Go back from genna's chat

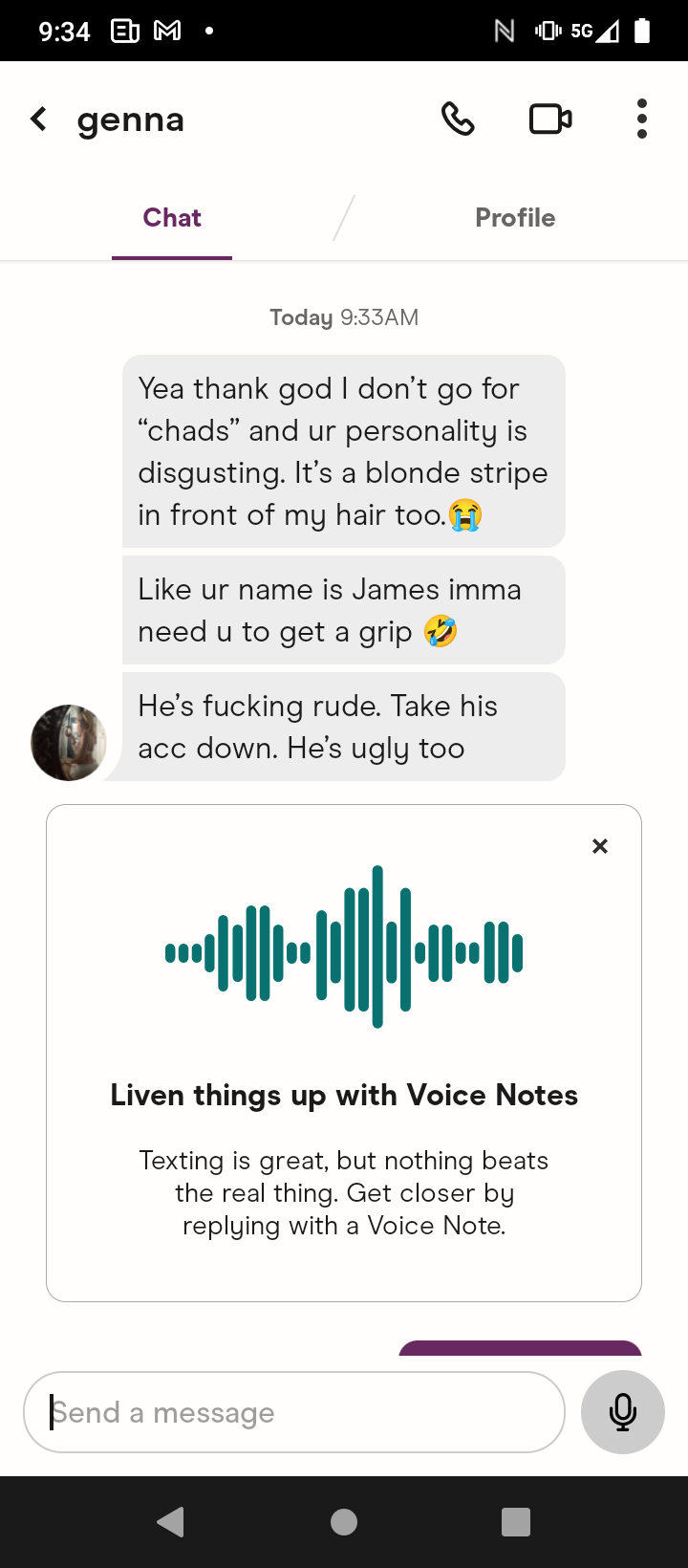[39, 120]
